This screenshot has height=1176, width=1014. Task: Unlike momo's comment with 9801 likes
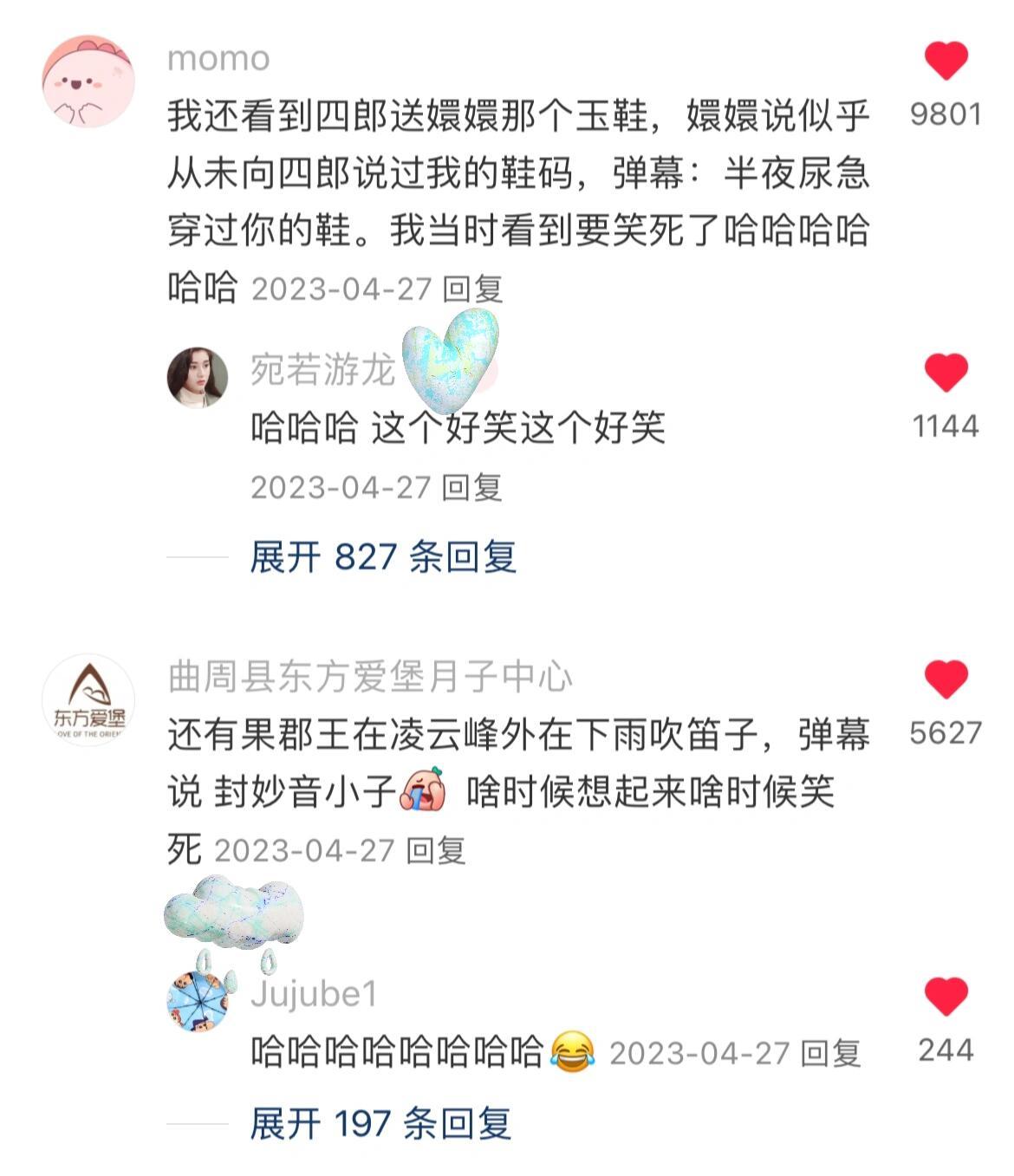[945, 59]
